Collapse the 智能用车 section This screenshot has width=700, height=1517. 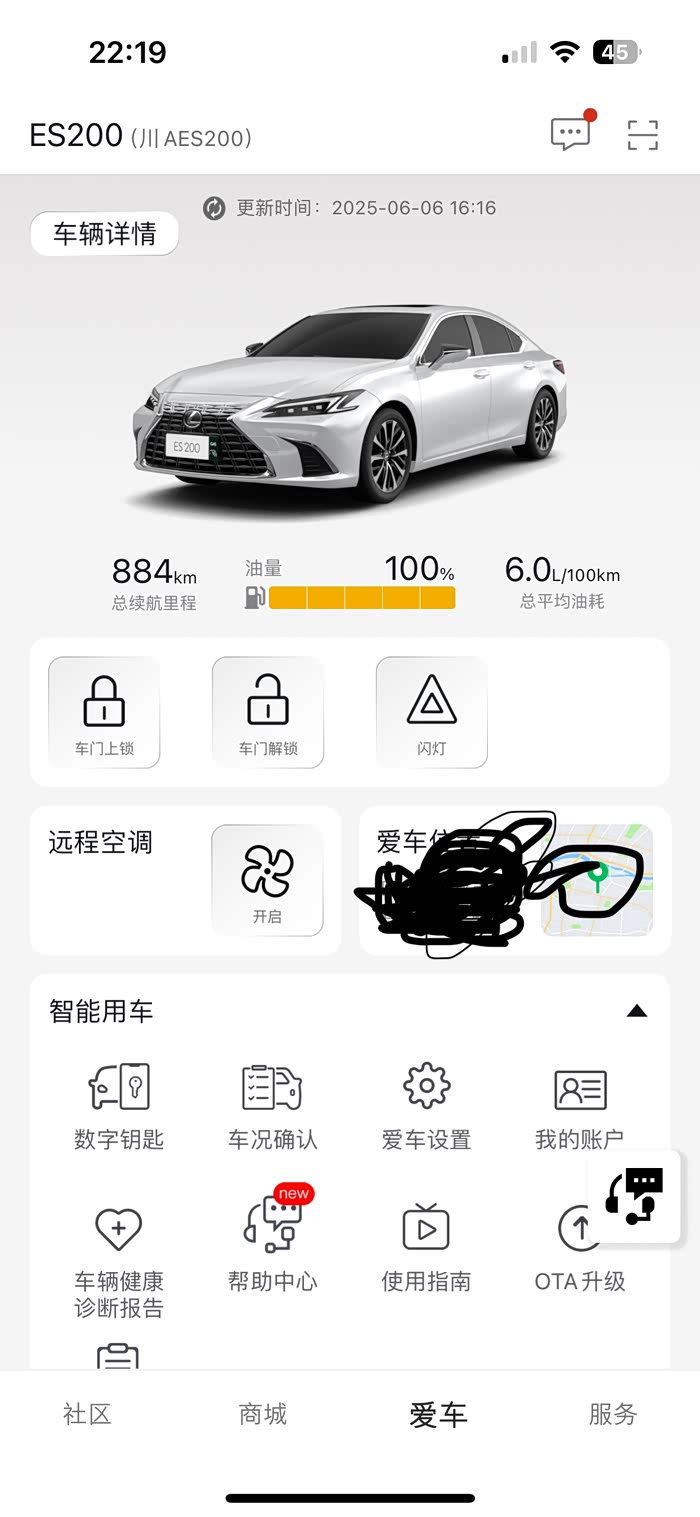[x=637, y=1011]
